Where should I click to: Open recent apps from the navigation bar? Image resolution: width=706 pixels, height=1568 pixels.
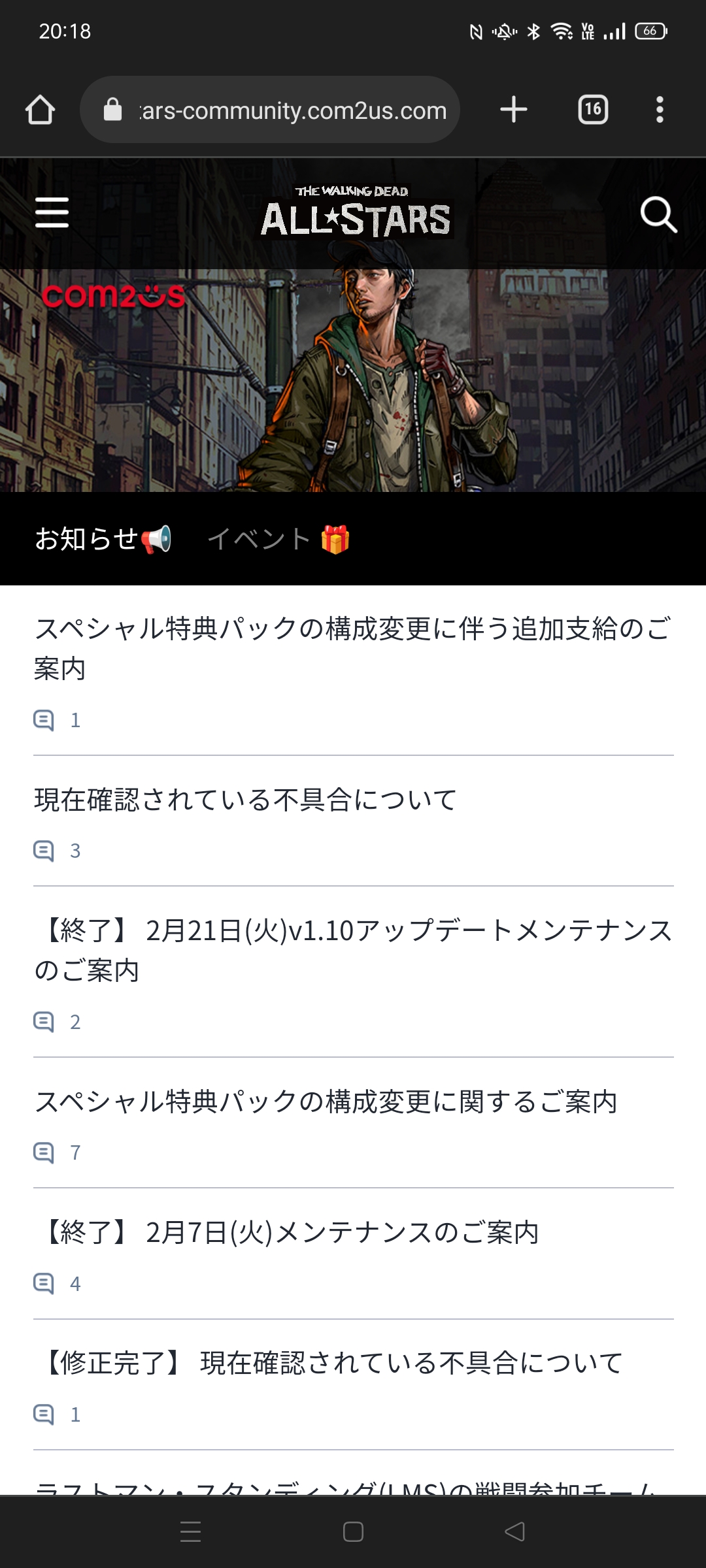click(x=190, y=1531)
